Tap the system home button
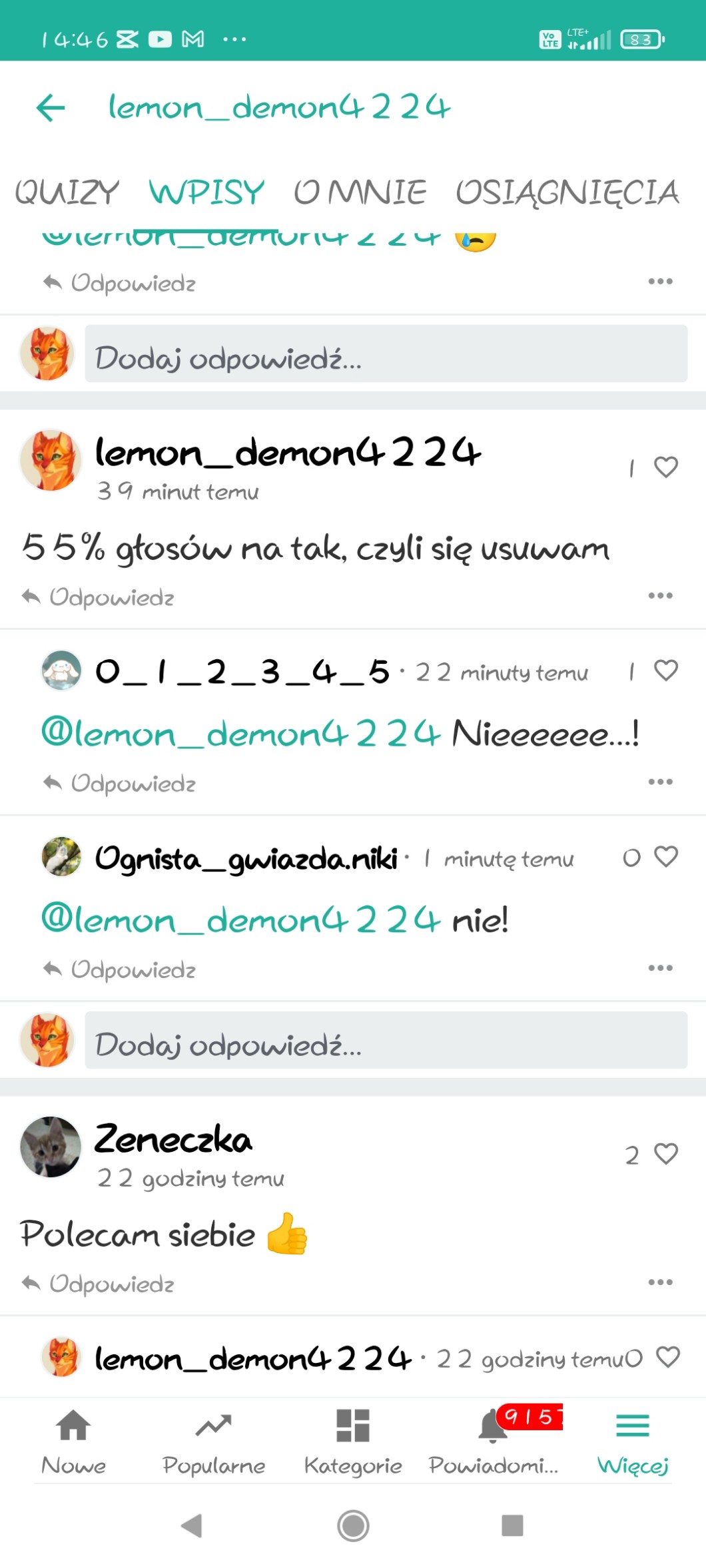 point(353,1525)
